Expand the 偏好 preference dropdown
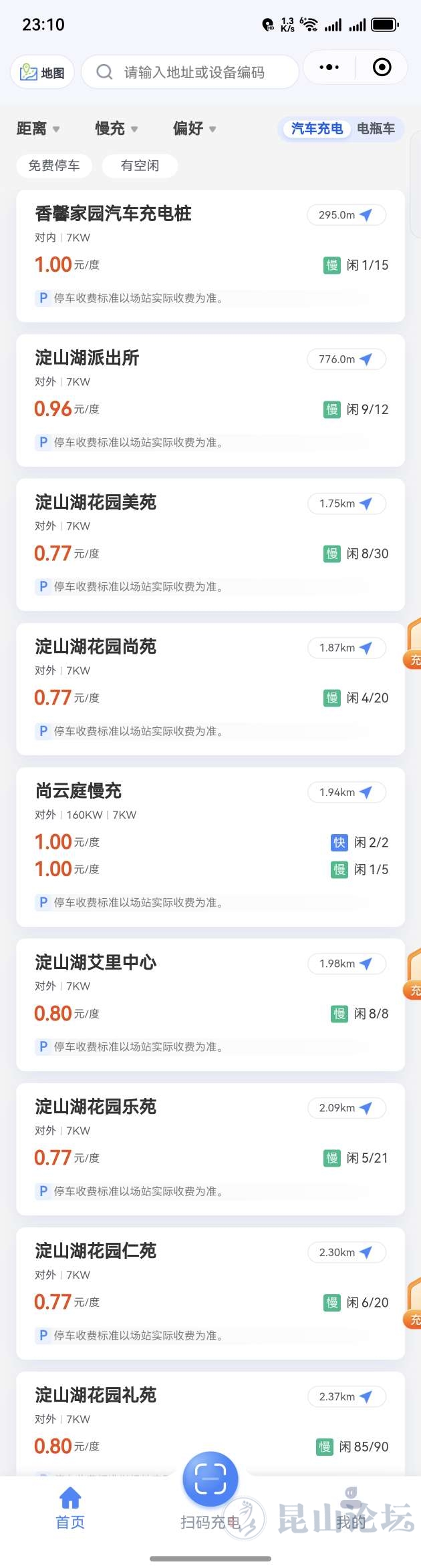421x1568 pixels. coord(194,128)
